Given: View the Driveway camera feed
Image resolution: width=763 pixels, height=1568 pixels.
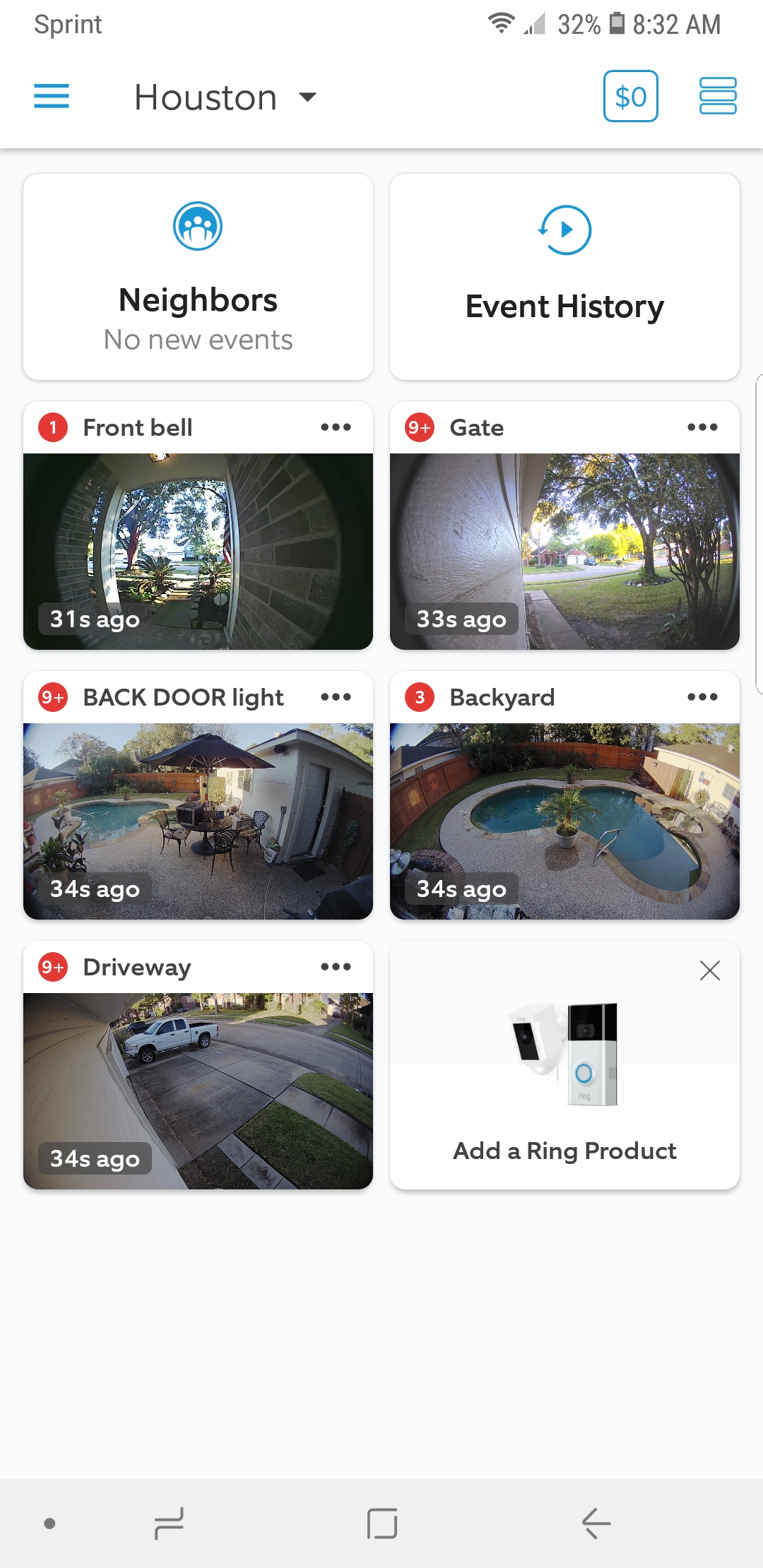Looking at the screenshot, I should click(x=198, y=1091).
